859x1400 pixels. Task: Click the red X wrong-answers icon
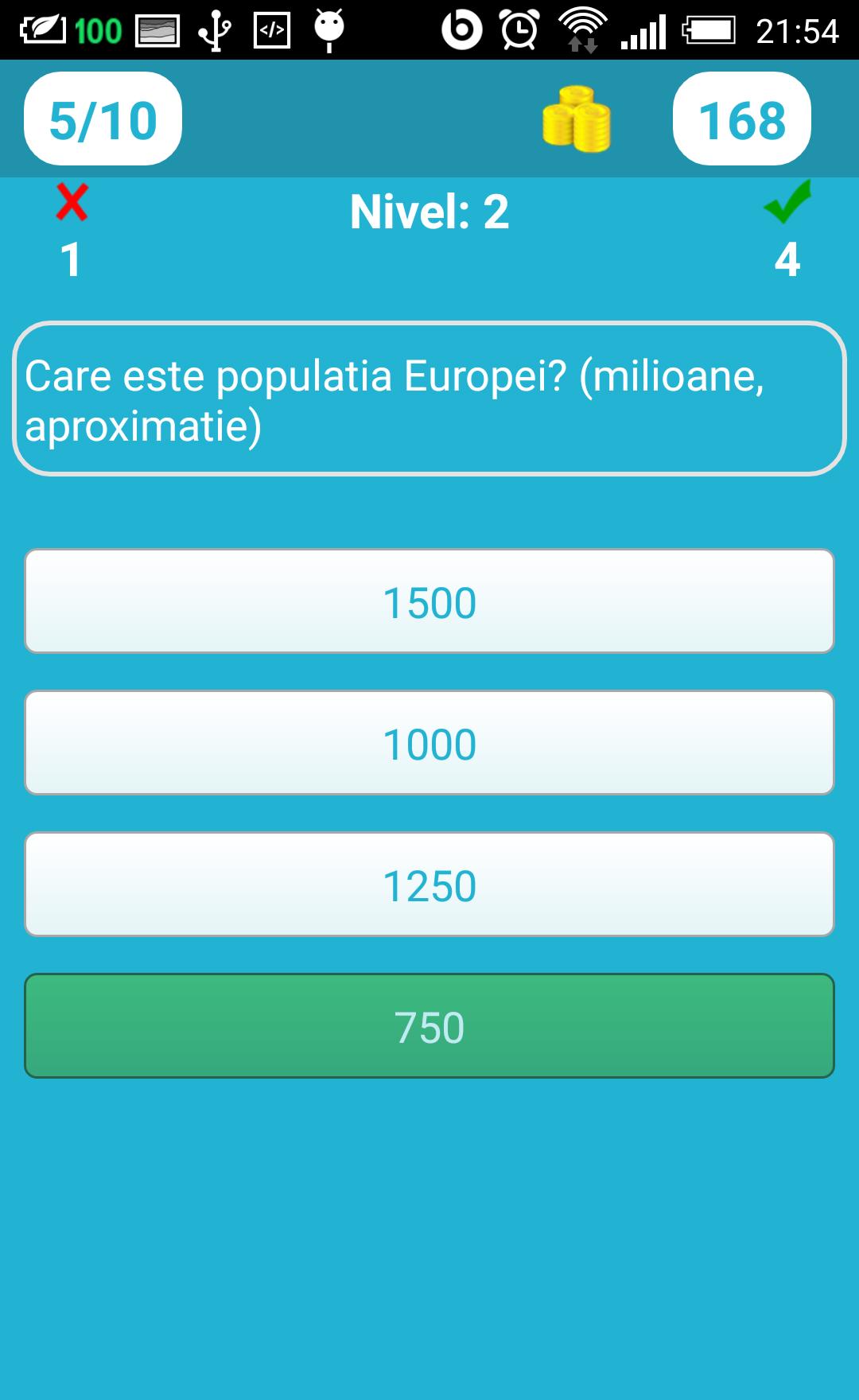point(72,205)
